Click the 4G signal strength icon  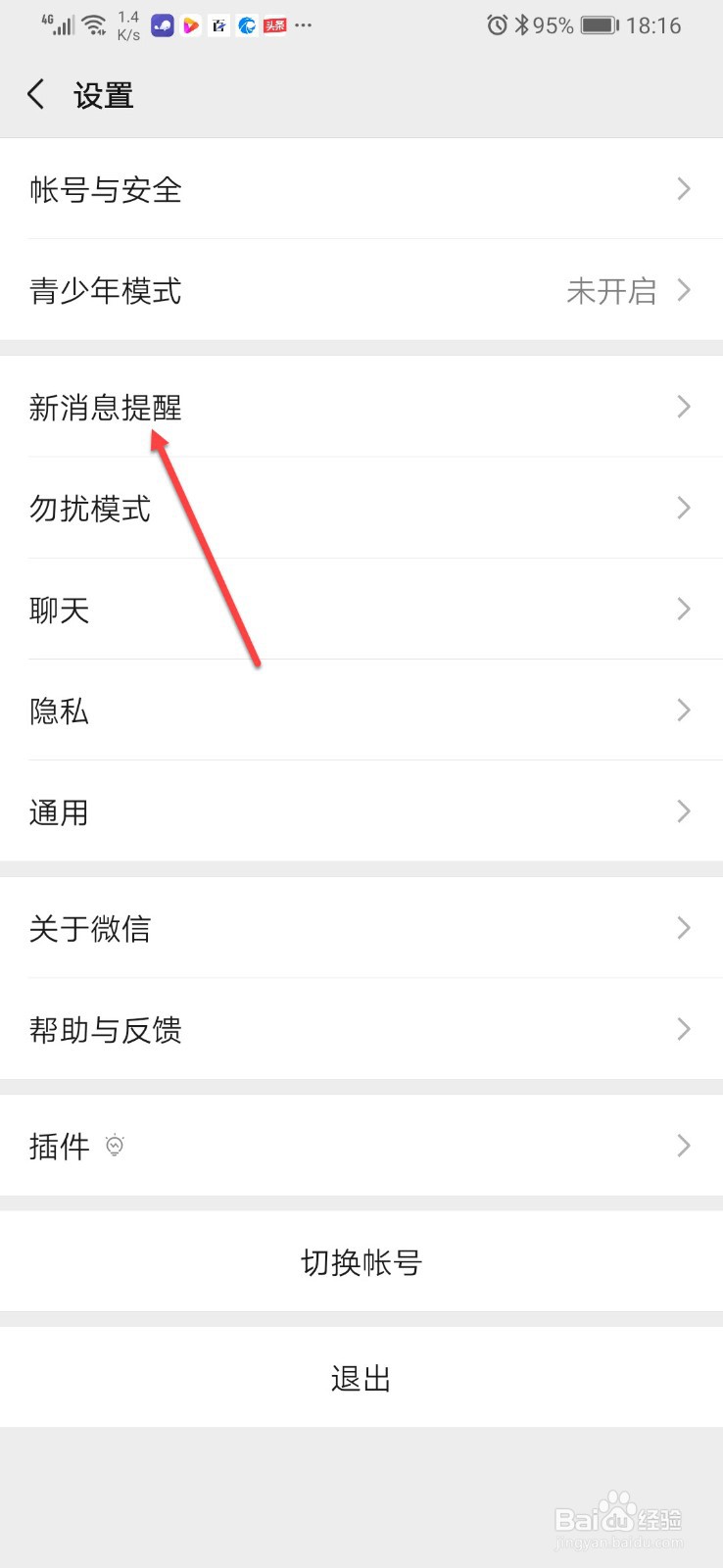pos(57,24)
